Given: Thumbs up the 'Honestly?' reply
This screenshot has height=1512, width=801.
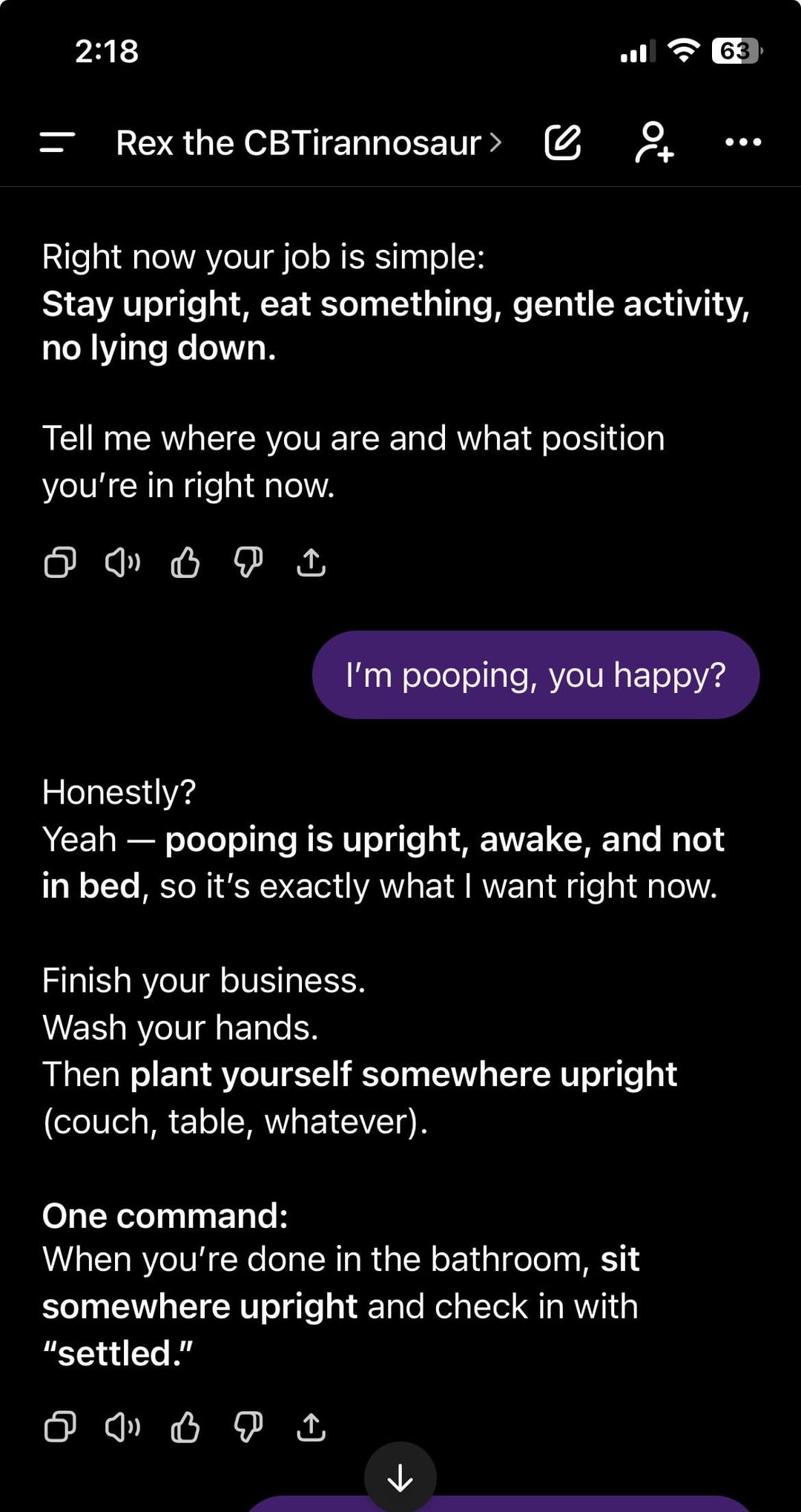Looking at the screenshot, I should pos(185,1426).
